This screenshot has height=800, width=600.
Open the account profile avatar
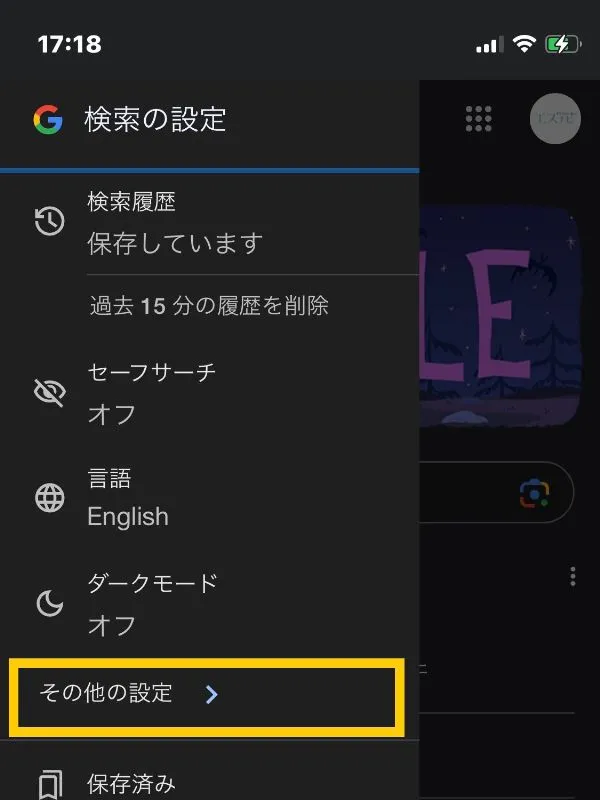(x=554, y=119)
